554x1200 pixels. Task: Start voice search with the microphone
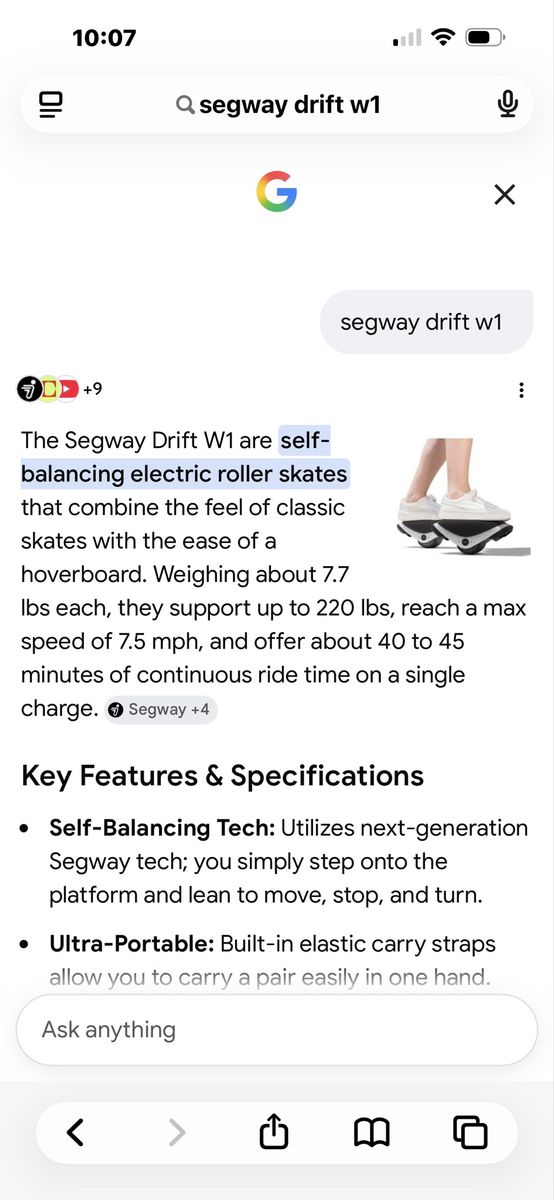point(508,104)
